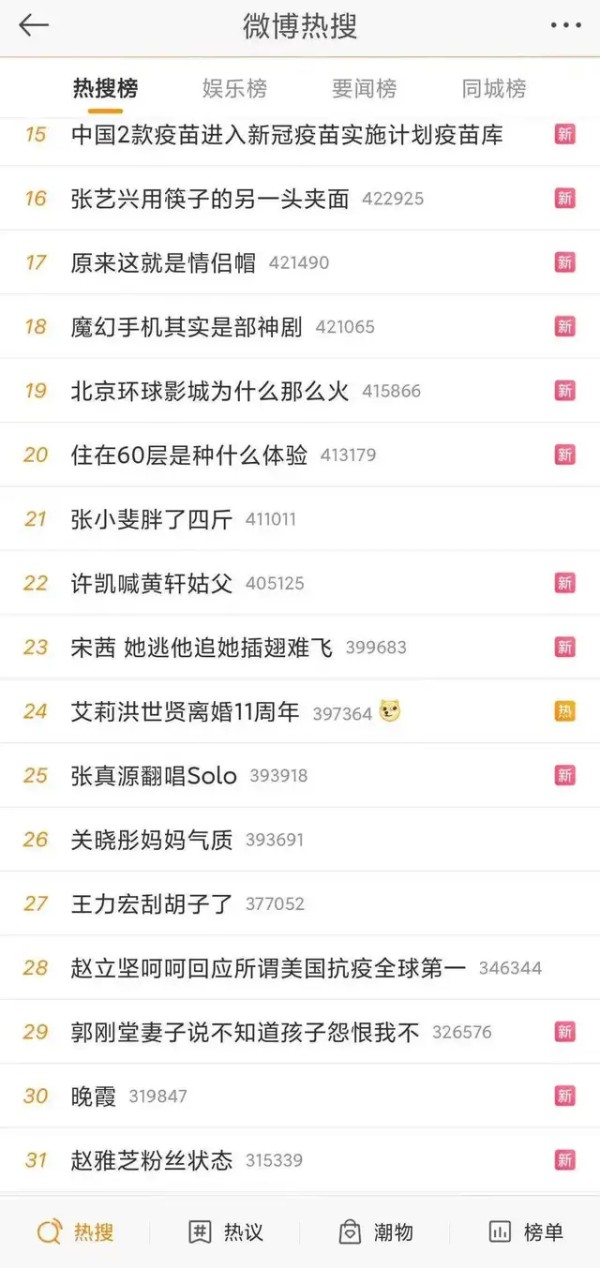This screenshot has height=1268, width=600.
Task: Open the 热议 bottom tab
Action: click(x=226, y=1232)
